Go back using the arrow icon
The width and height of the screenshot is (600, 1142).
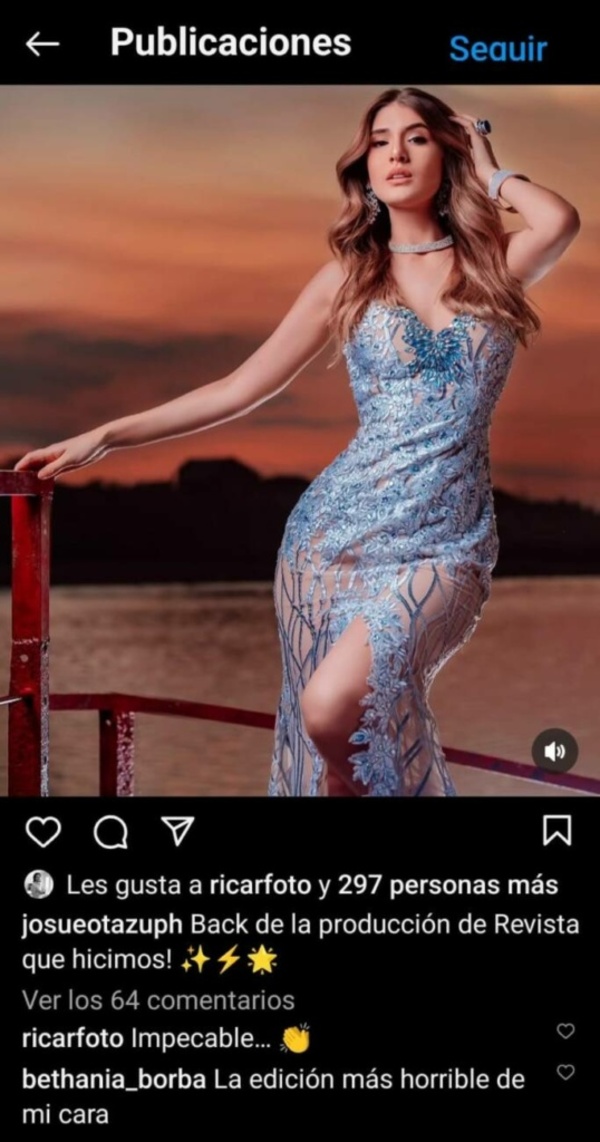[x=42, y=45]
